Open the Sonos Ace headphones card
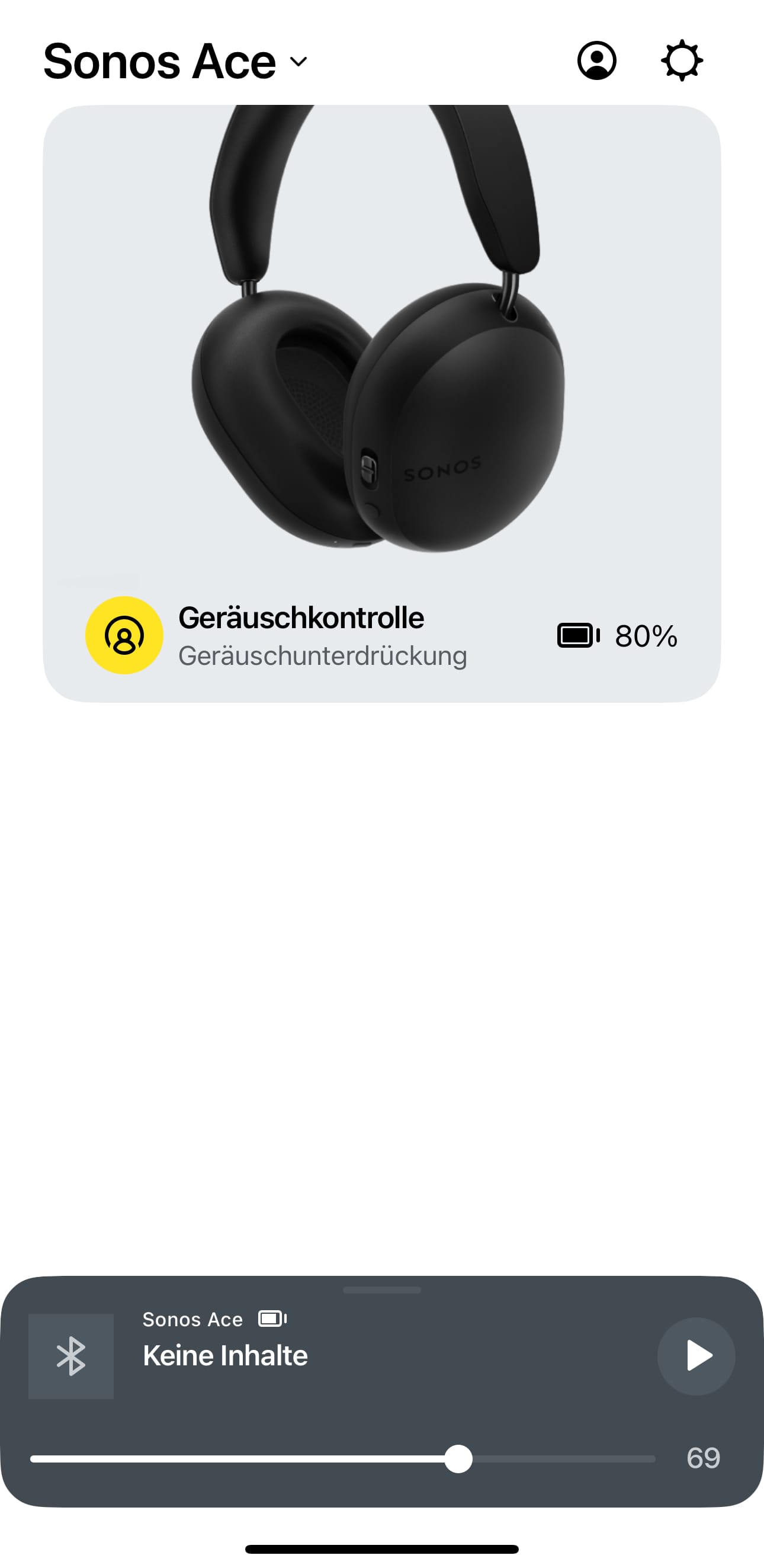This screenshot has height=1568, width=764. click(382, 341)
